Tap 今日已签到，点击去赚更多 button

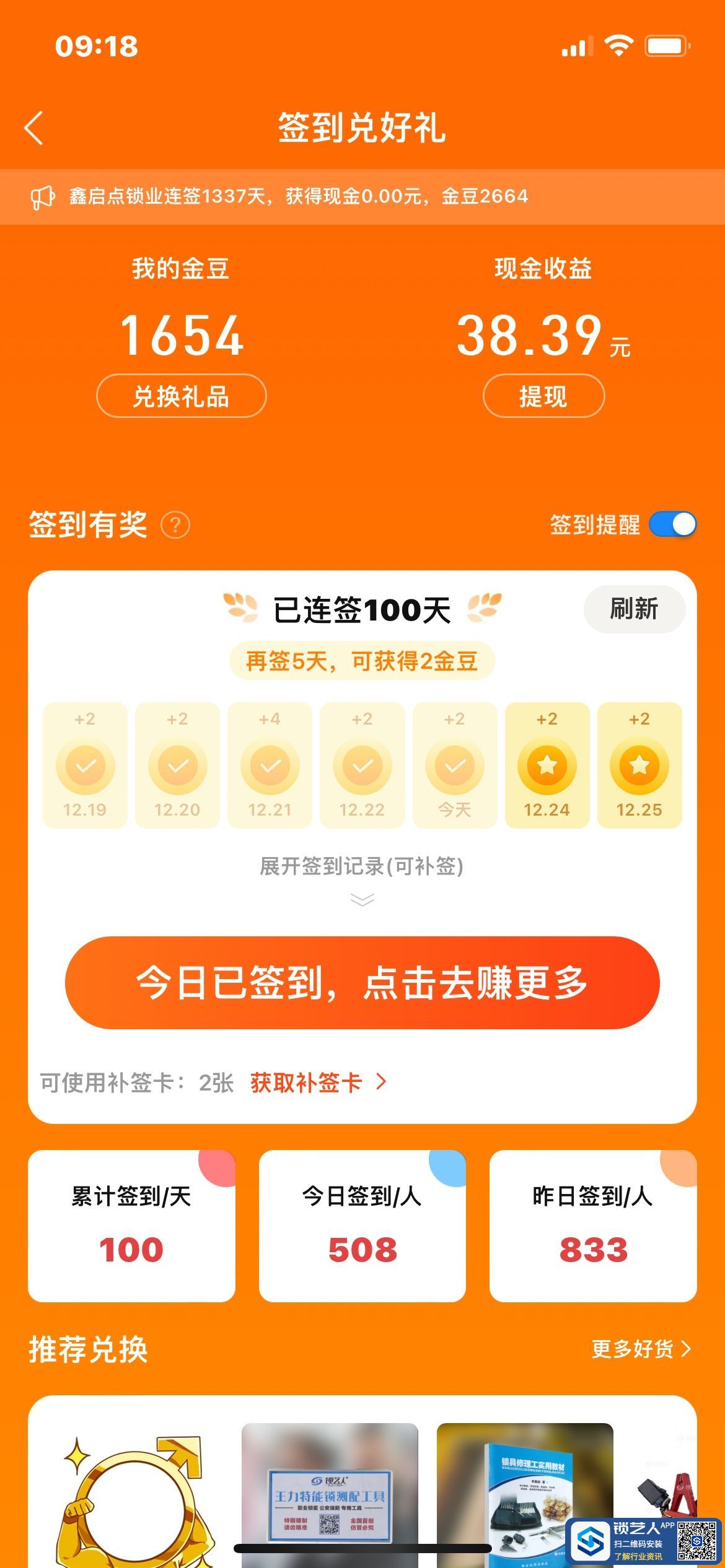(362, 983)
